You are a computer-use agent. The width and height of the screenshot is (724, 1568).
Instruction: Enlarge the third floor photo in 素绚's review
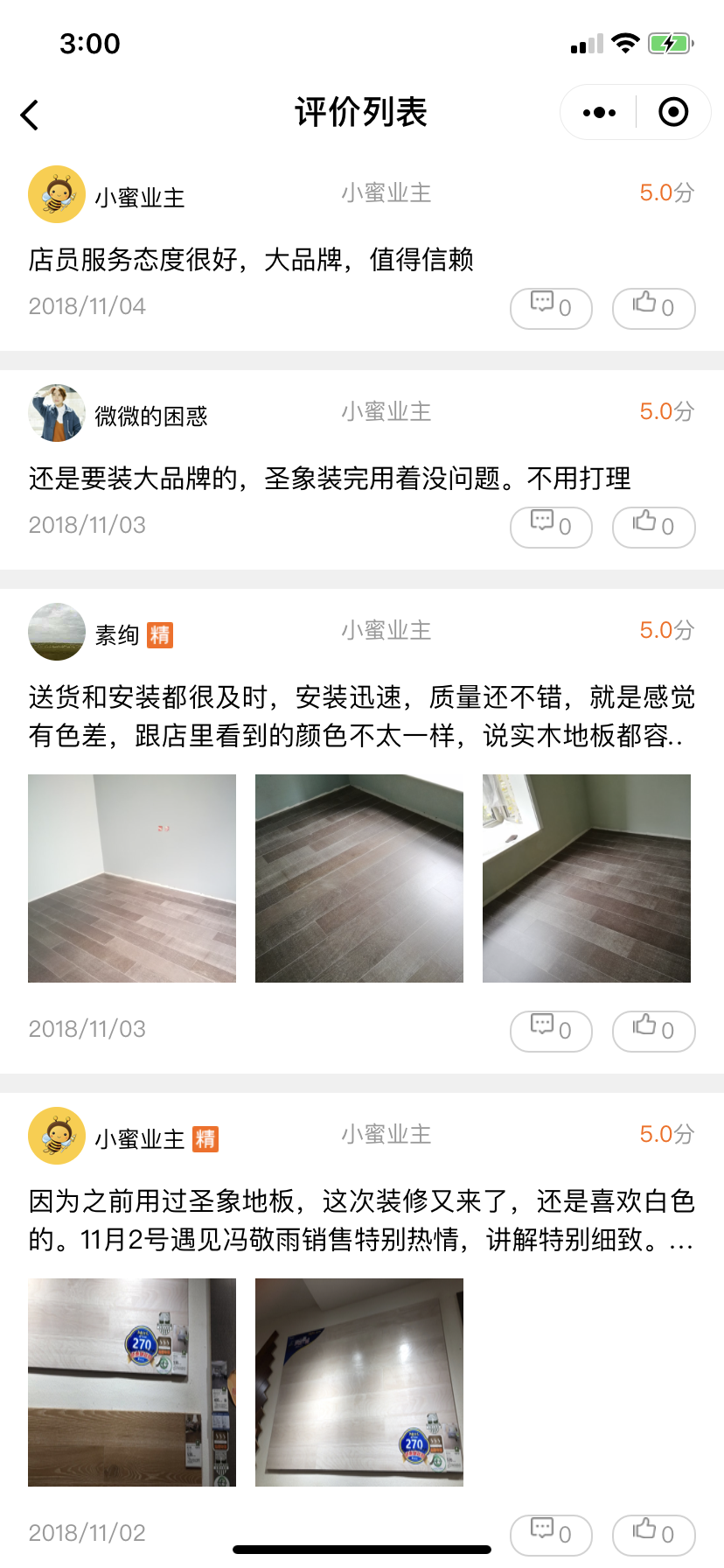(587, 878)
